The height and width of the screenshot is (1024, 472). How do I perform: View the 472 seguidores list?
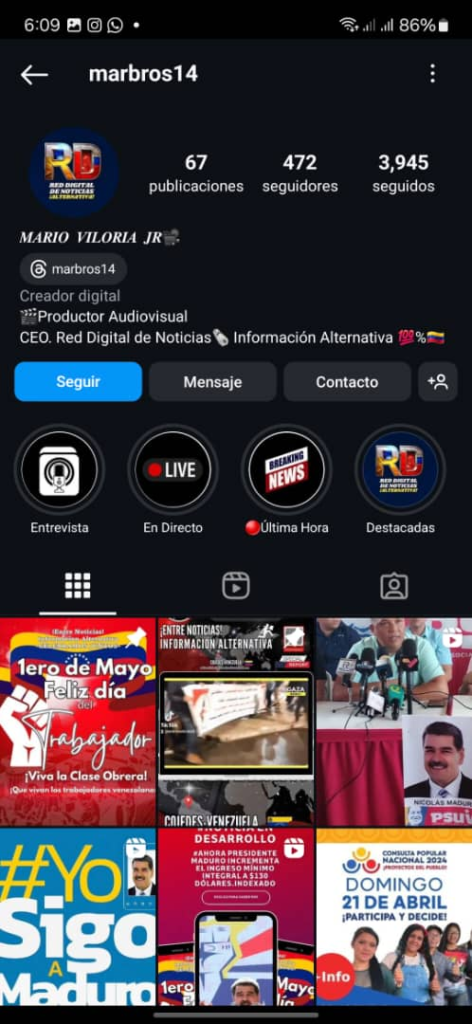pyautogui.click(x=300, y=174)
